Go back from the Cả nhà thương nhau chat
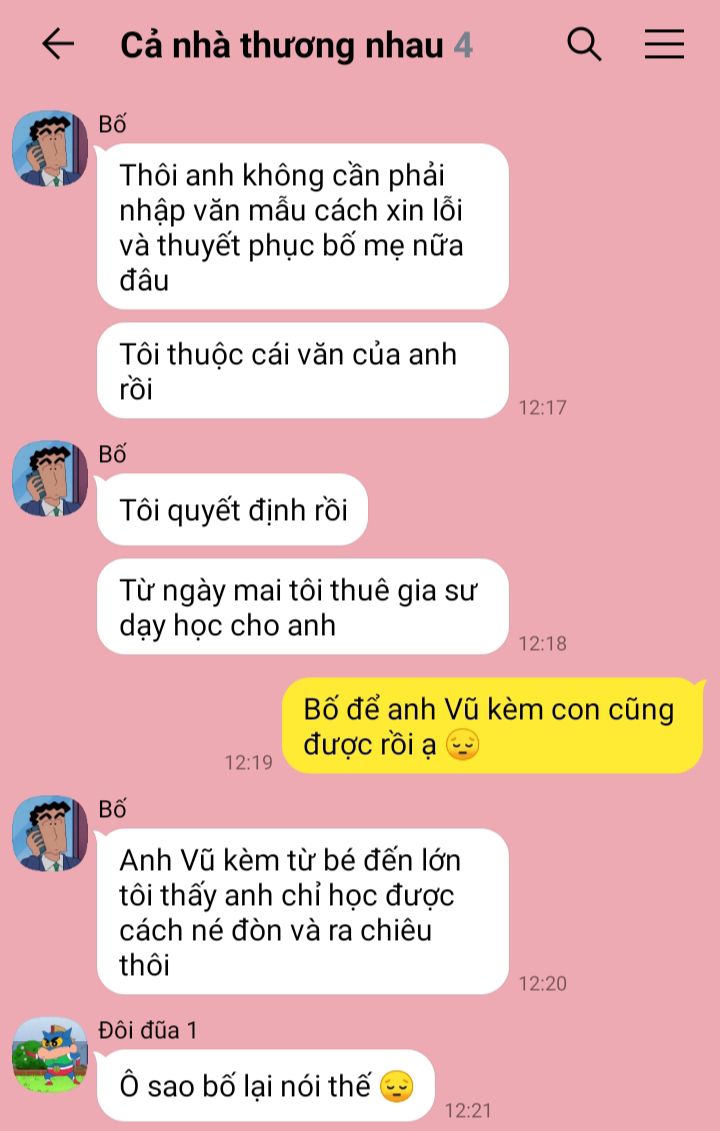This screenshot has width=720, height=1131. pos(58,44)
